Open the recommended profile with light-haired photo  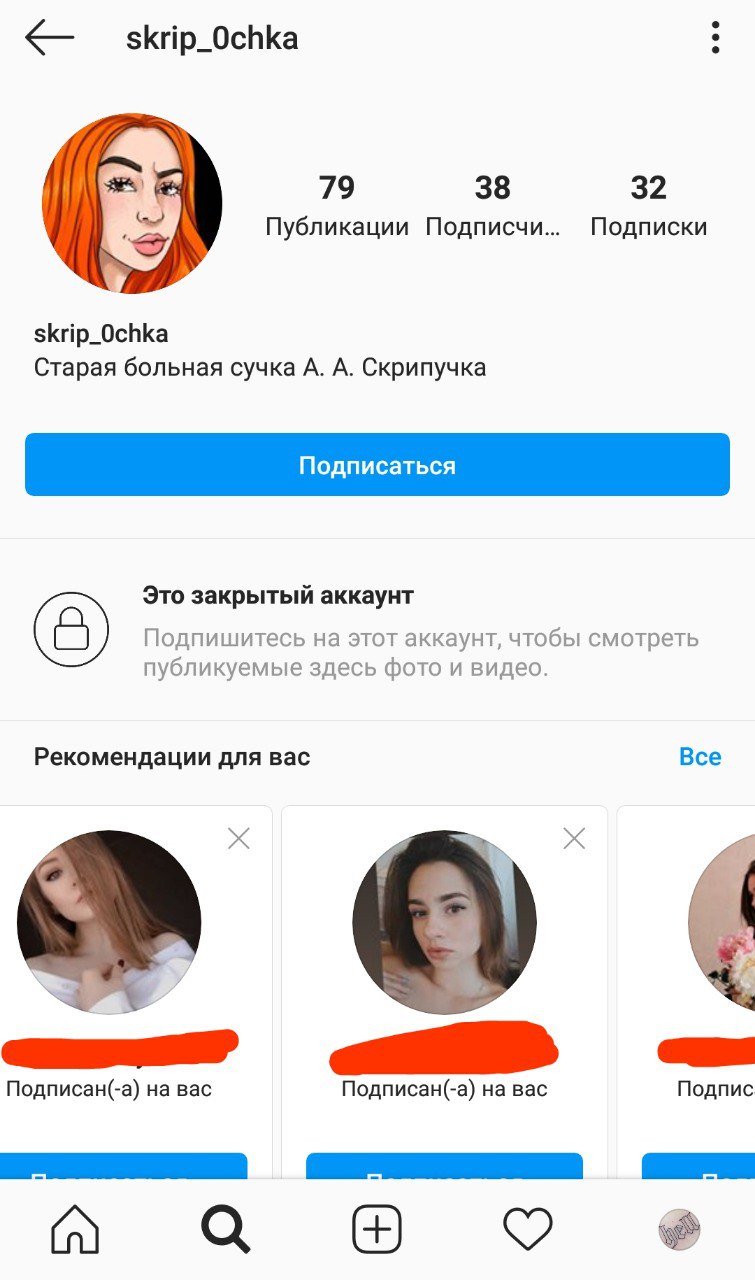click(109, 922)
